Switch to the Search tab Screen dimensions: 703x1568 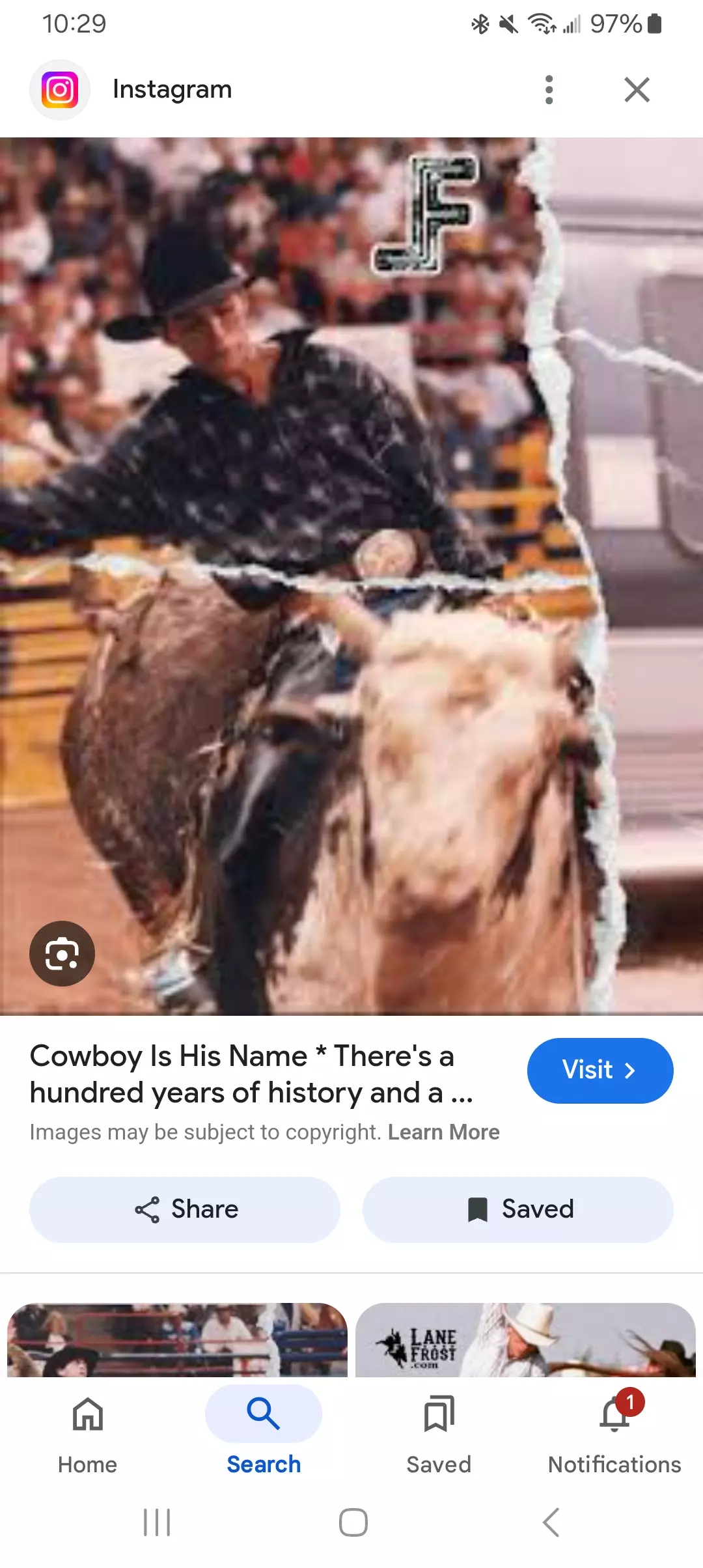[x=264, y=1431]
